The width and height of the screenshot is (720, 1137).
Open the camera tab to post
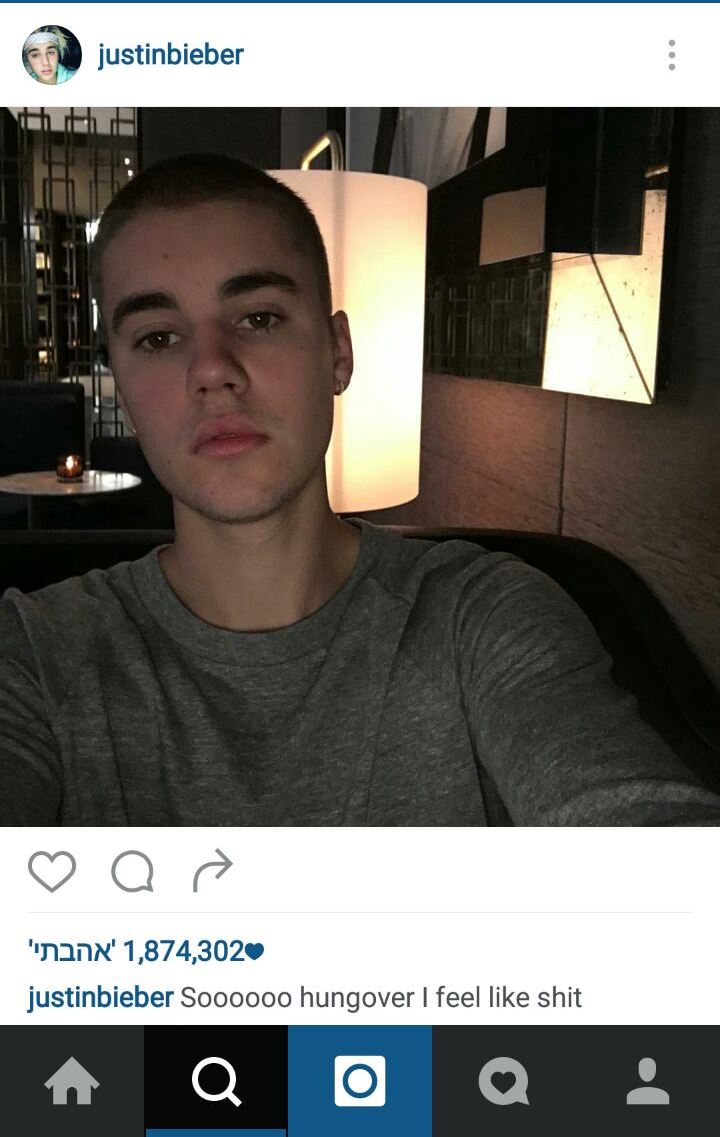tap(360, 1082)
